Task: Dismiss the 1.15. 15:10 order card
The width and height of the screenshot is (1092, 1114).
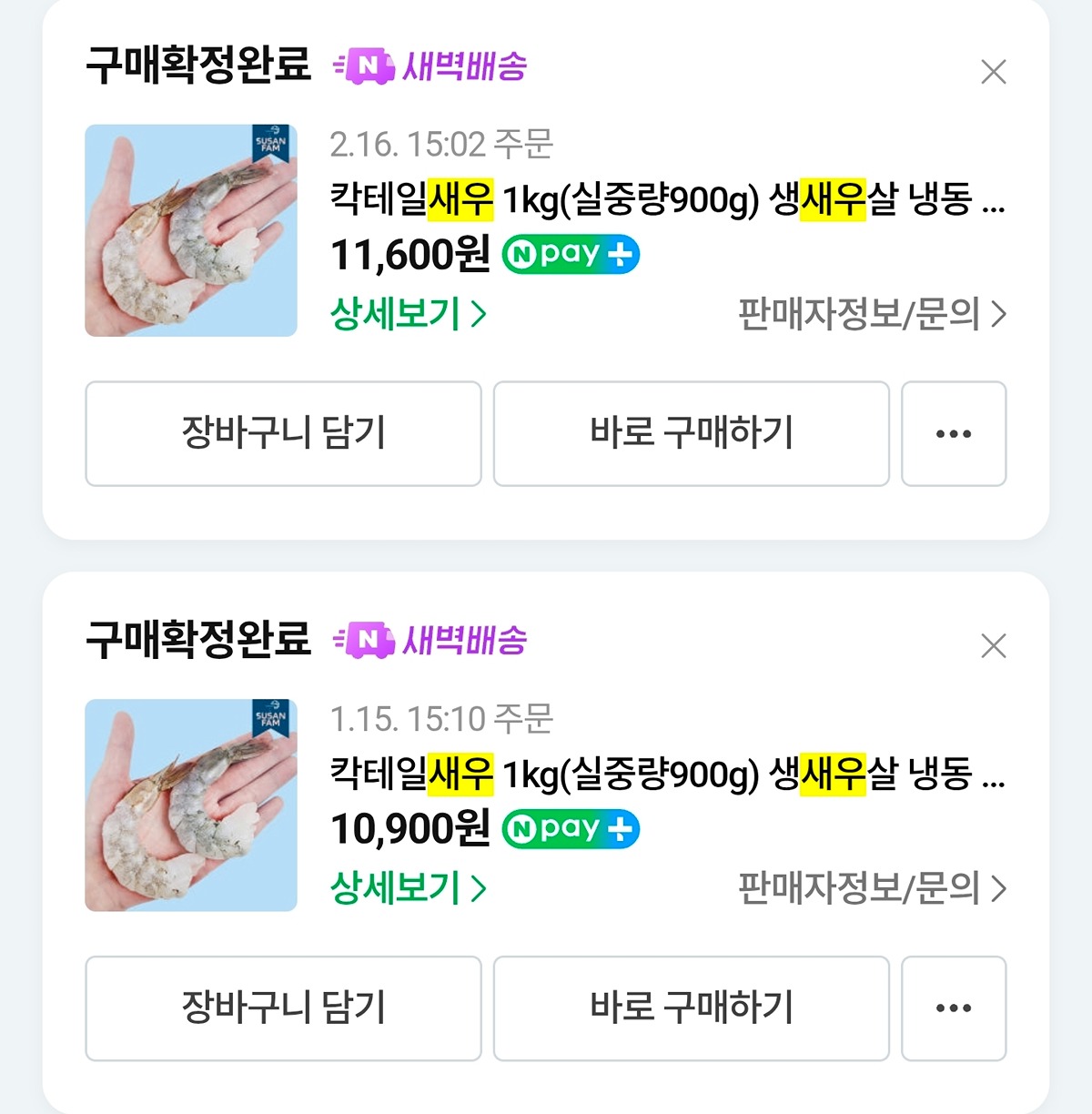Action: point(993,646)
